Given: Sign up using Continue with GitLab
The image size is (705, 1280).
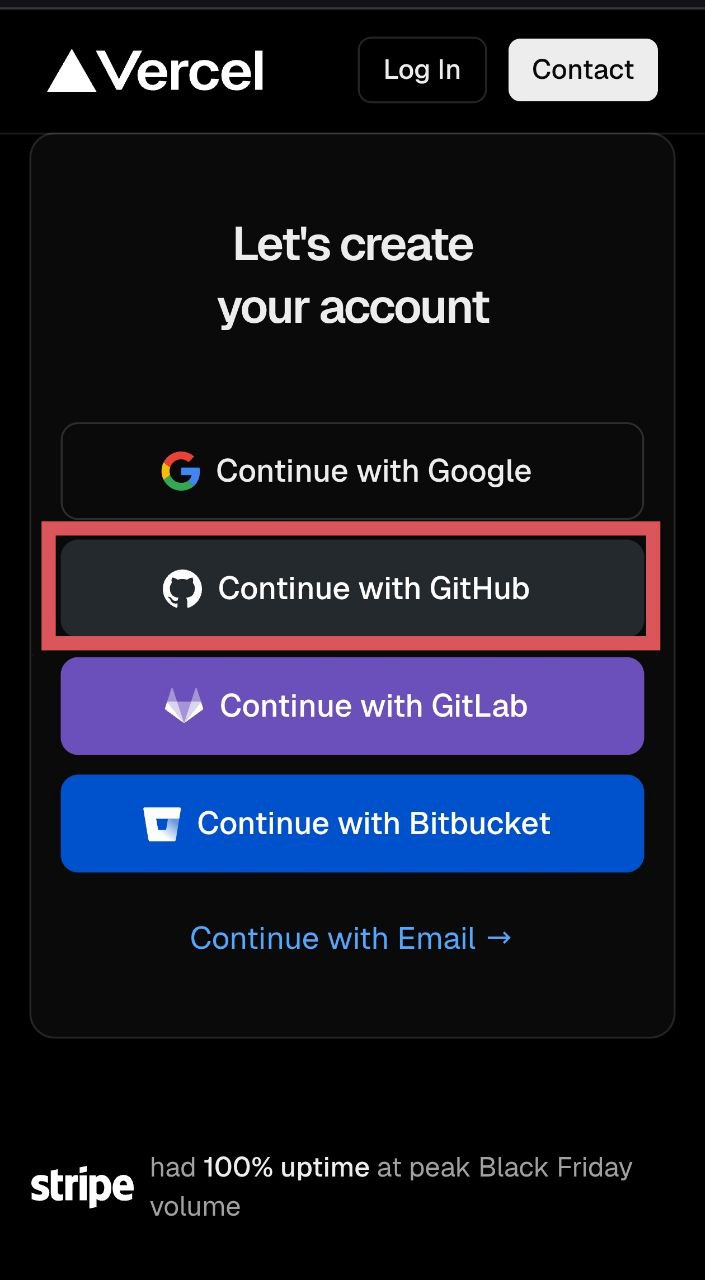Looking at the screenshot, I should click(x=352, y=706).
